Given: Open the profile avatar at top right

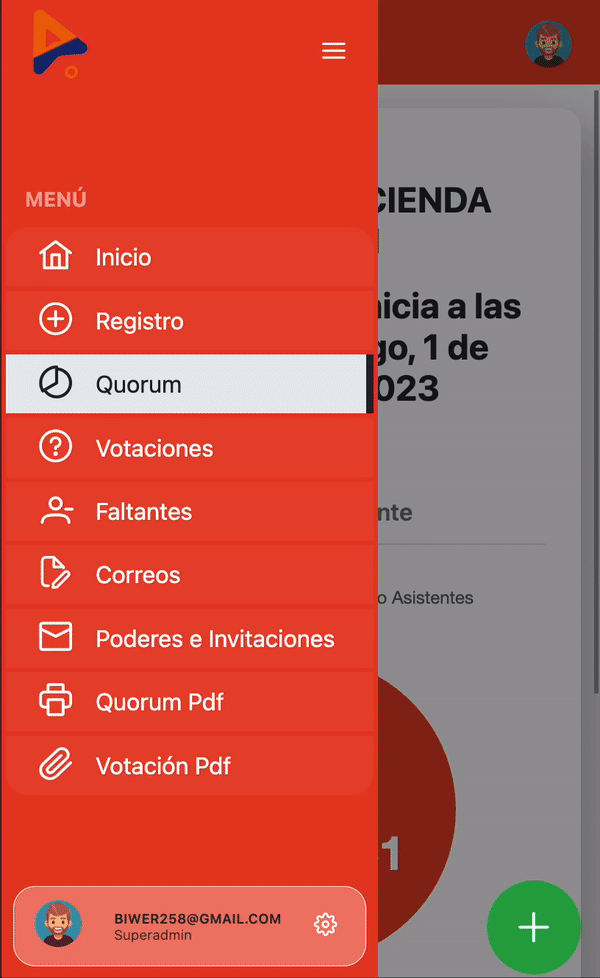Looking at the screenshot, I should pos(549,43).
